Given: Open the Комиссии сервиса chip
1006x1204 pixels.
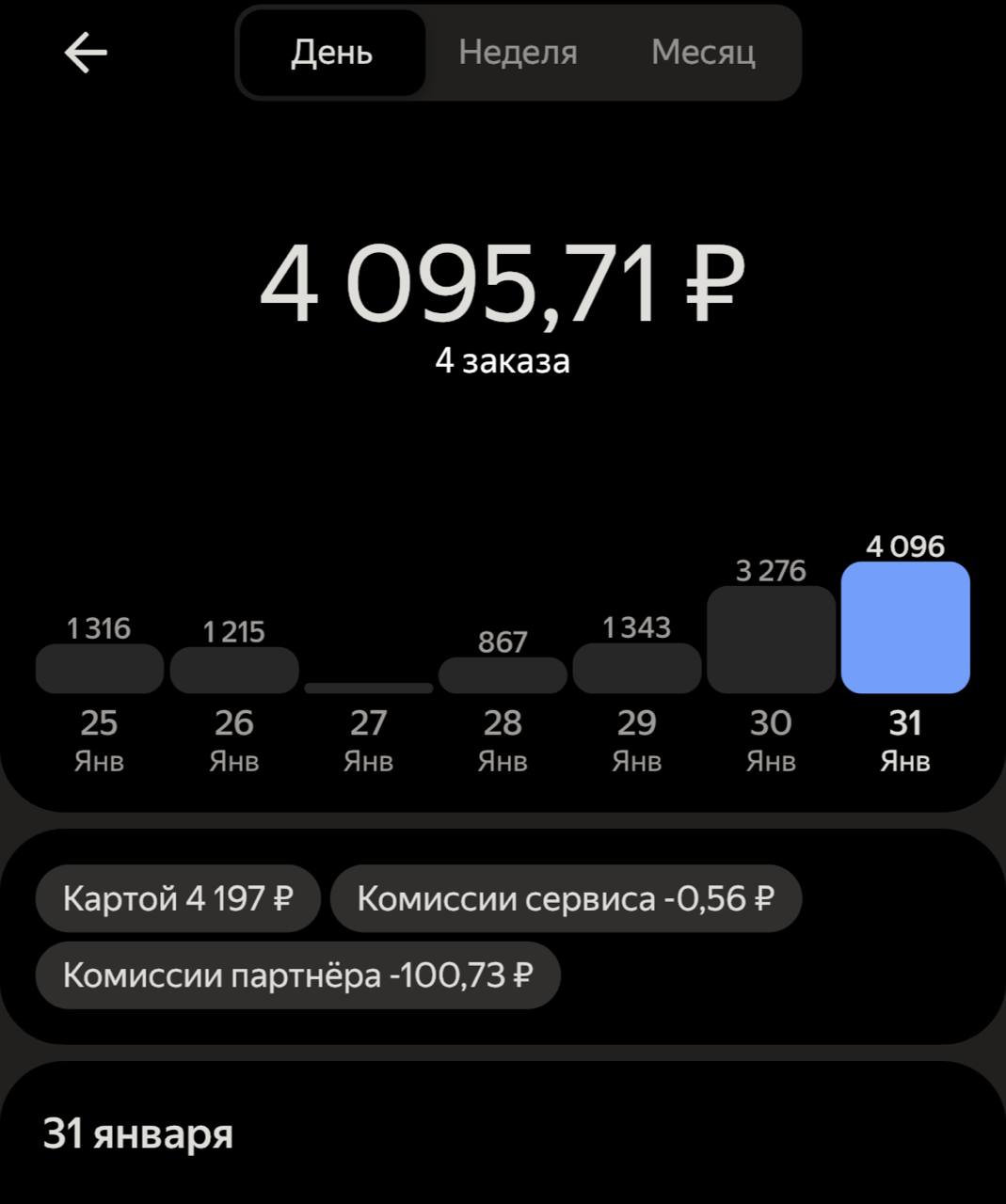Looking at the screenshot, I should point(566,898).
